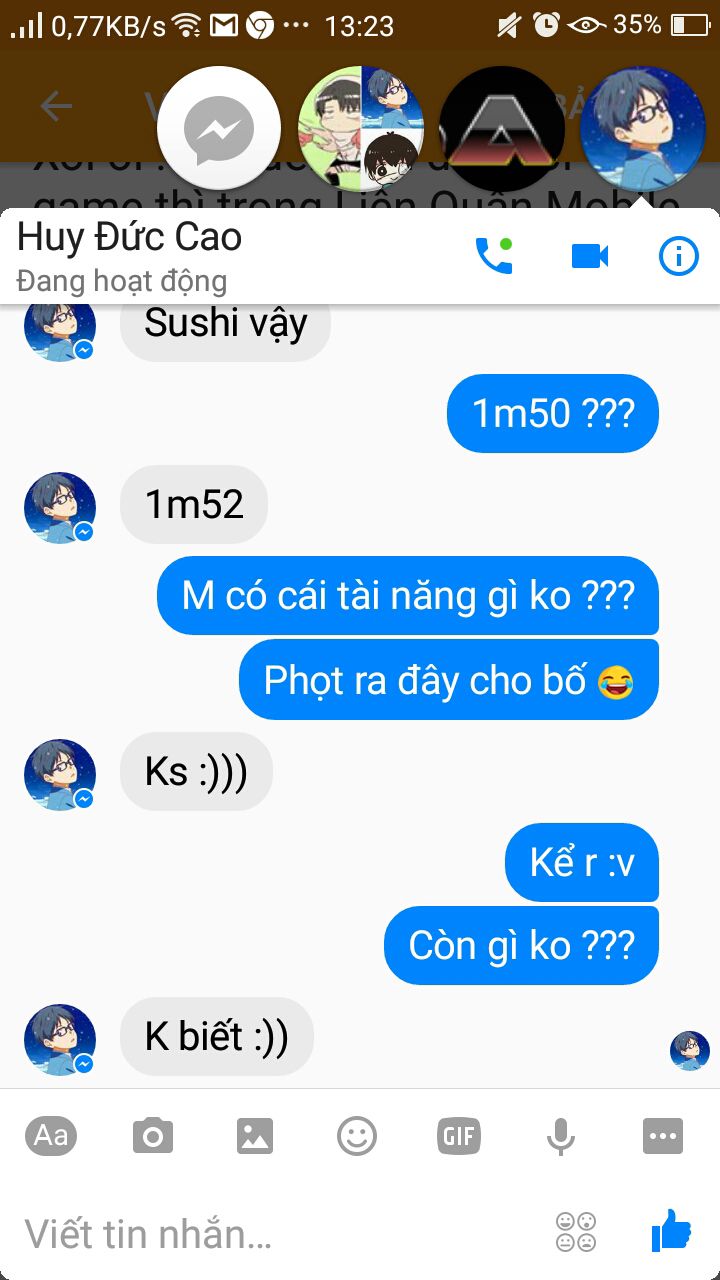Open the emoji grid next to the message field
The image size is (720, 1280).
point(577,1232)
